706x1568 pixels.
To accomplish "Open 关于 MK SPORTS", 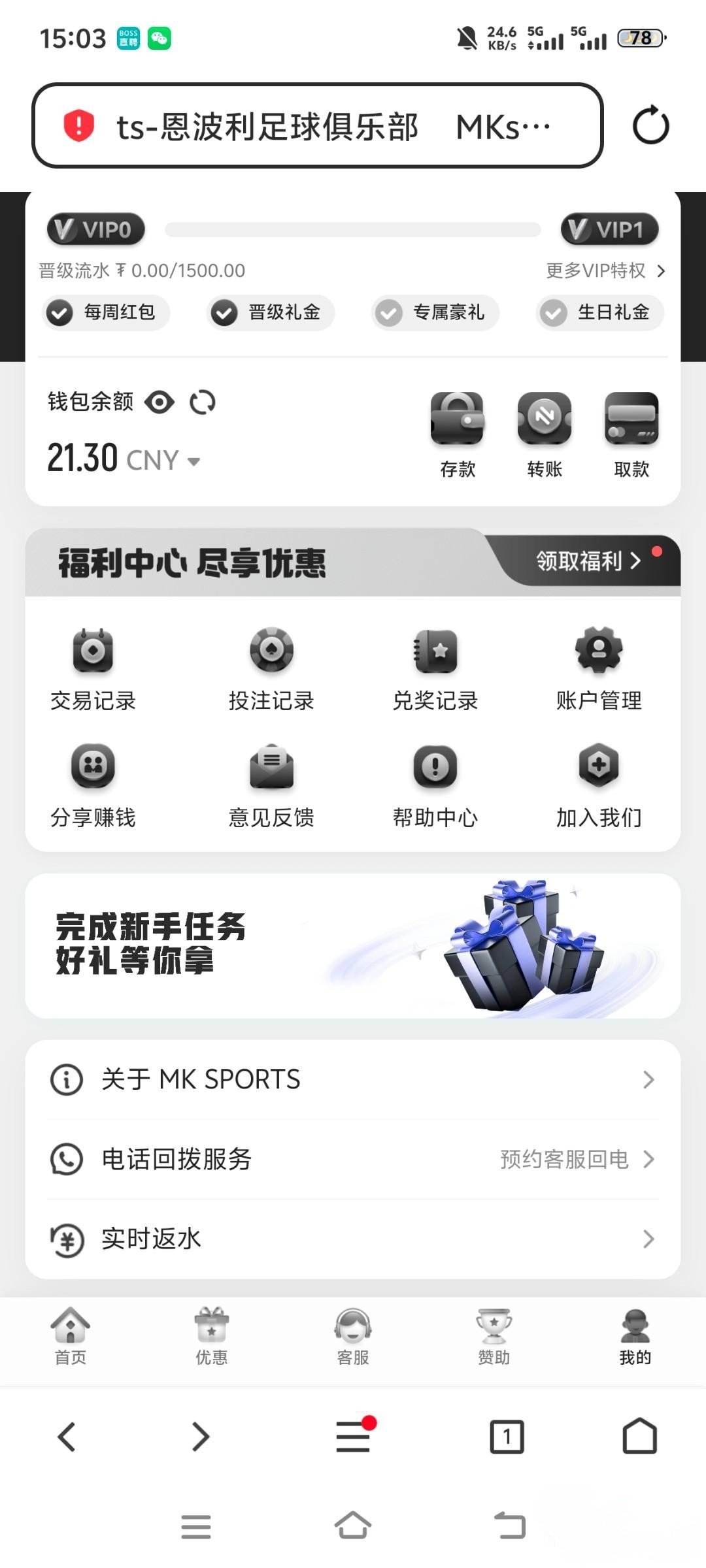I will 353,1079.
